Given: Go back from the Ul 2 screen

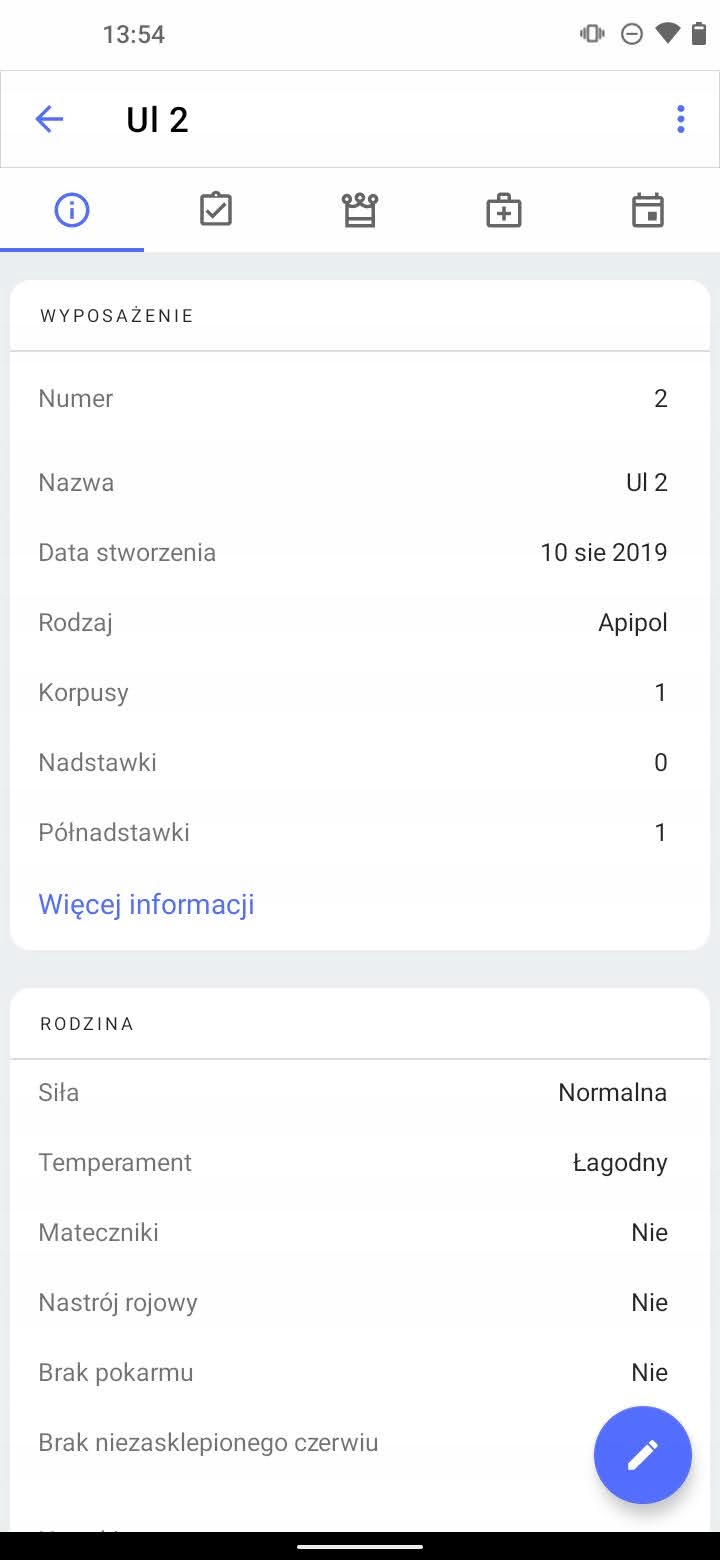Looking at the screenshot, I should pos(49,120).
